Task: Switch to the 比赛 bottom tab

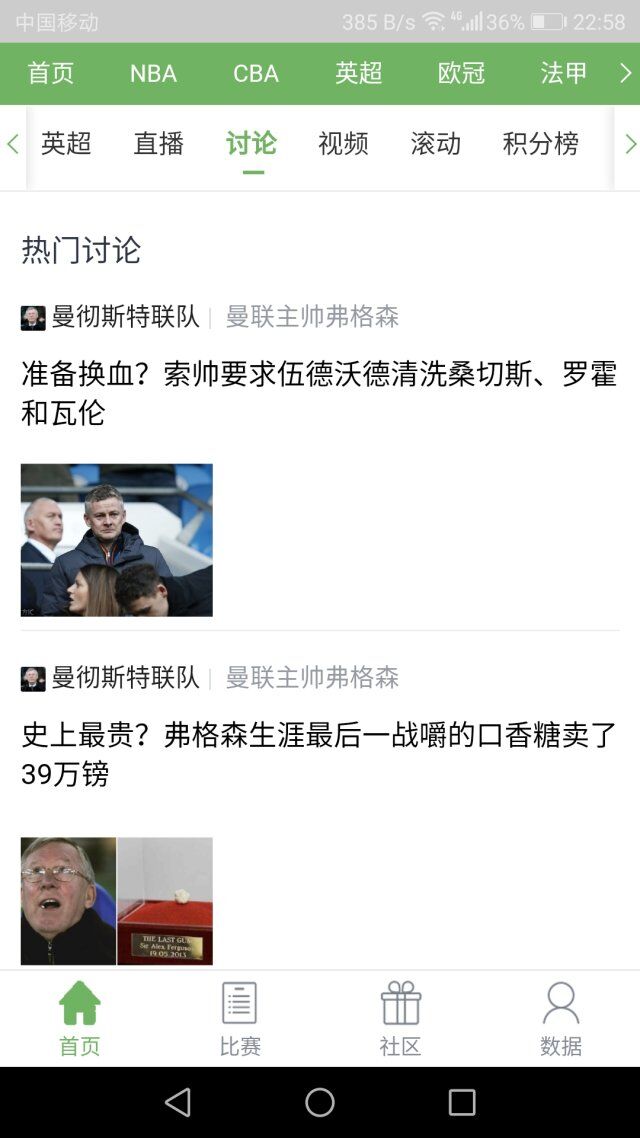Action: click(x=240, y=1018)
